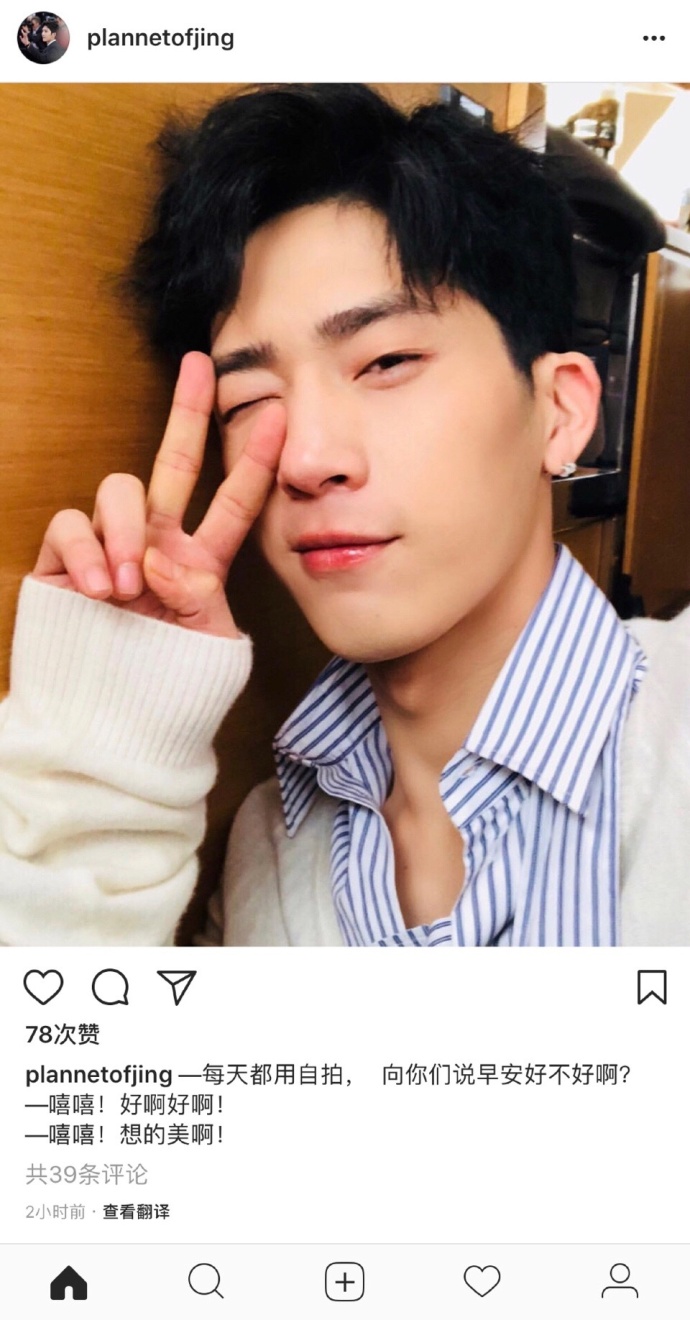View the 78 likes list

pyautogui.click(x=62, y=1034)
